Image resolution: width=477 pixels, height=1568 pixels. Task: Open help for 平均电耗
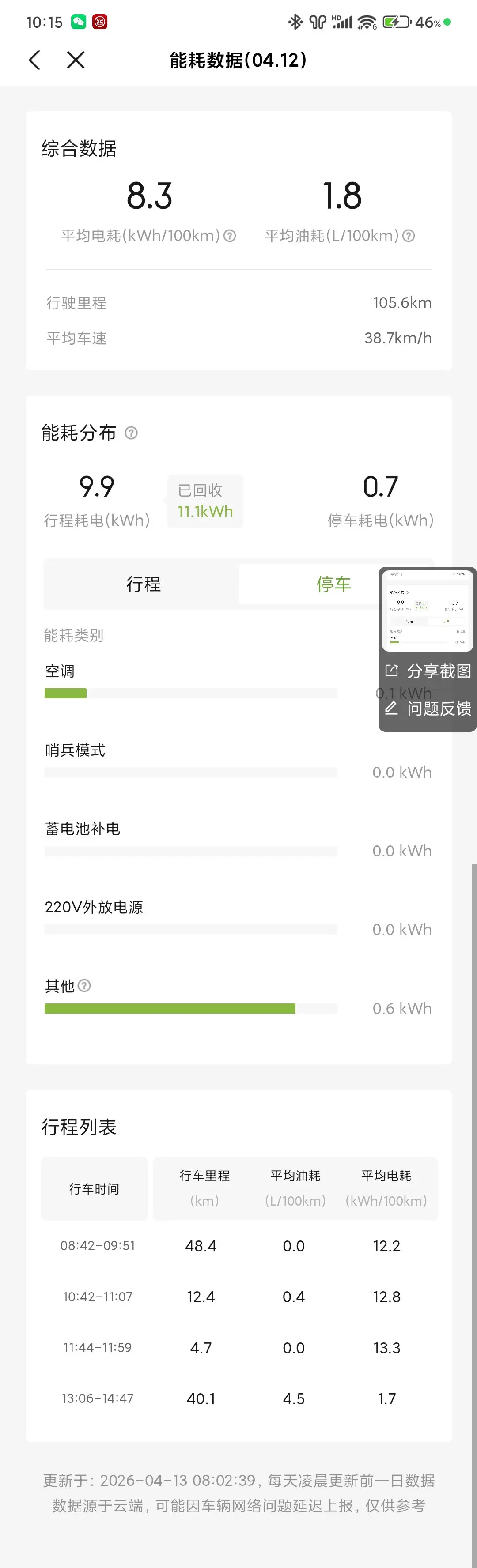tap(230, 236)
